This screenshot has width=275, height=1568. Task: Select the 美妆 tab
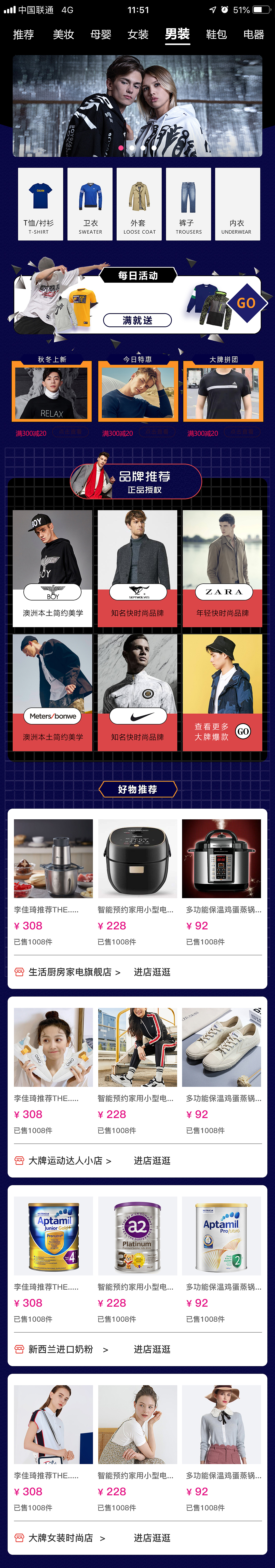(x=63, y=35)
